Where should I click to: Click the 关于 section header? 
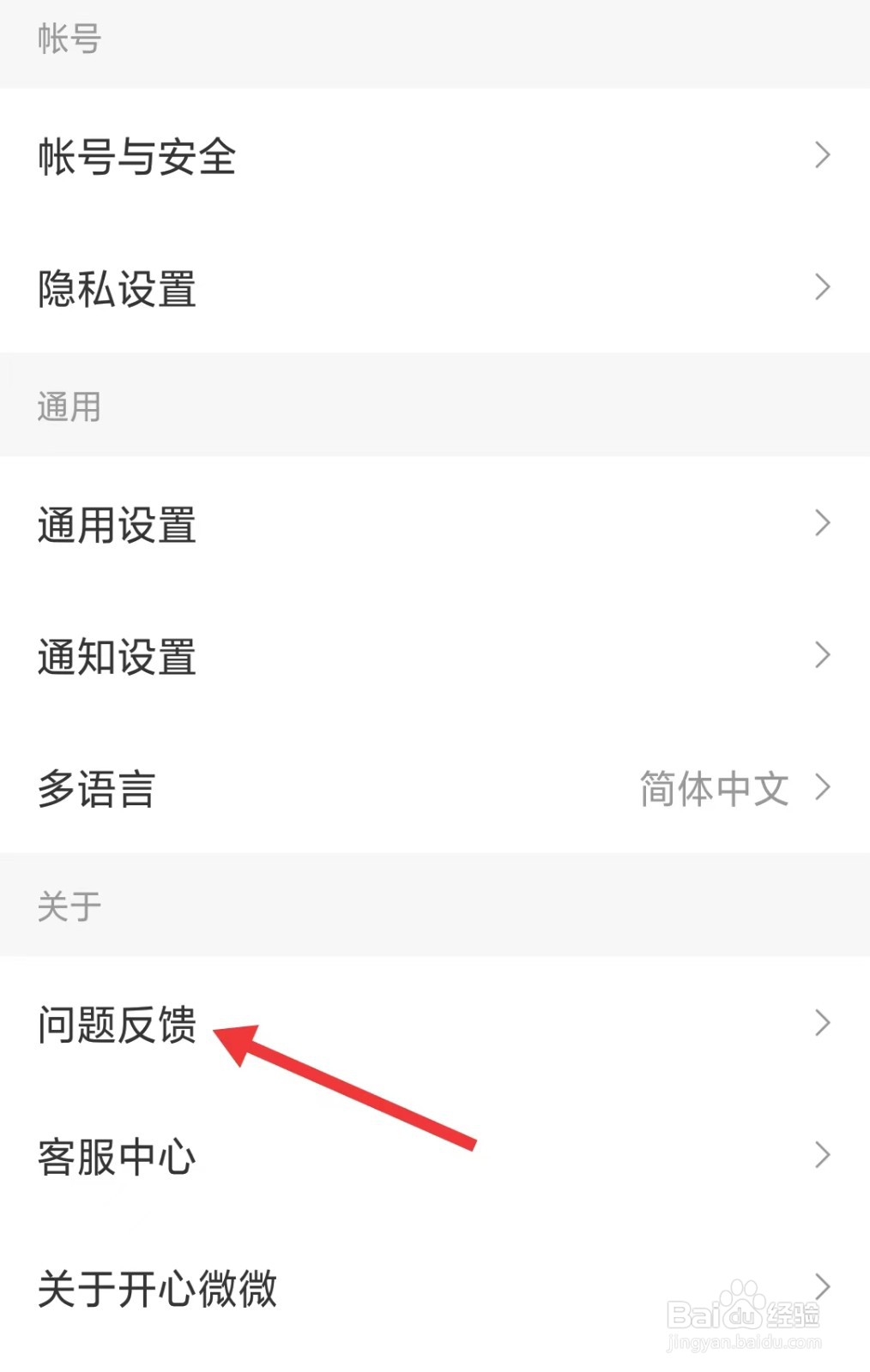(68, 906)
